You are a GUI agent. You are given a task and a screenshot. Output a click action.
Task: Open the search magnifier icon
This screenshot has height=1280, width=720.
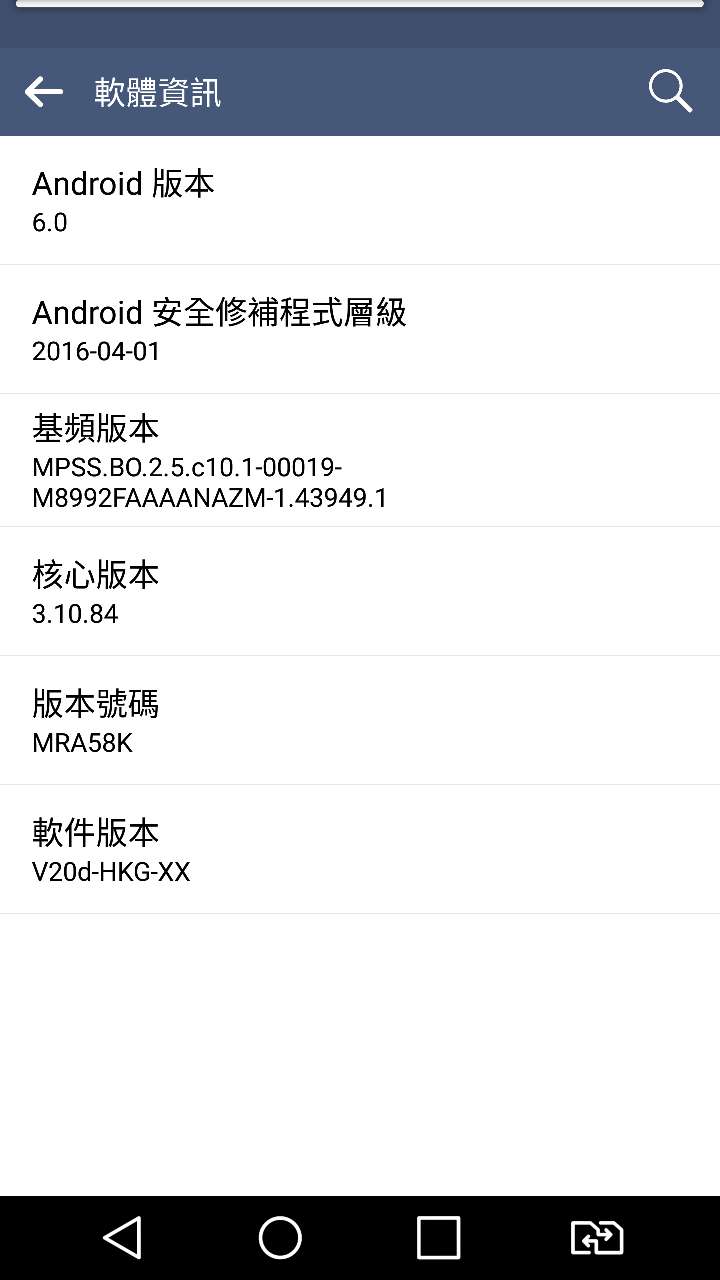(670, 92)
